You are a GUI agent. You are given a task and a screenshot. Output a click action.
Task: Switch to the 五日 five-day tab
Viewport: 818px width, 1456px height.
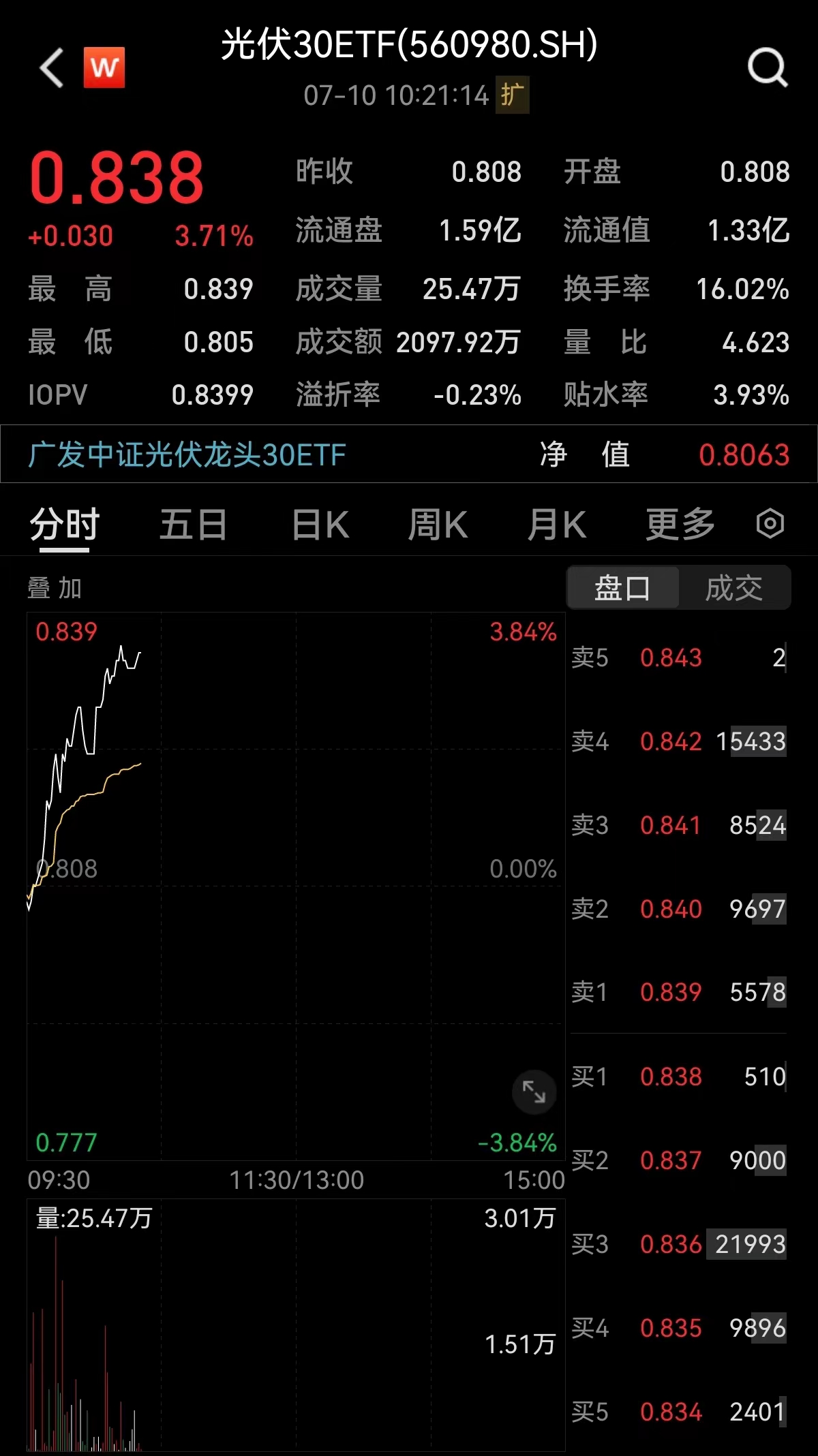pos(193,523)
